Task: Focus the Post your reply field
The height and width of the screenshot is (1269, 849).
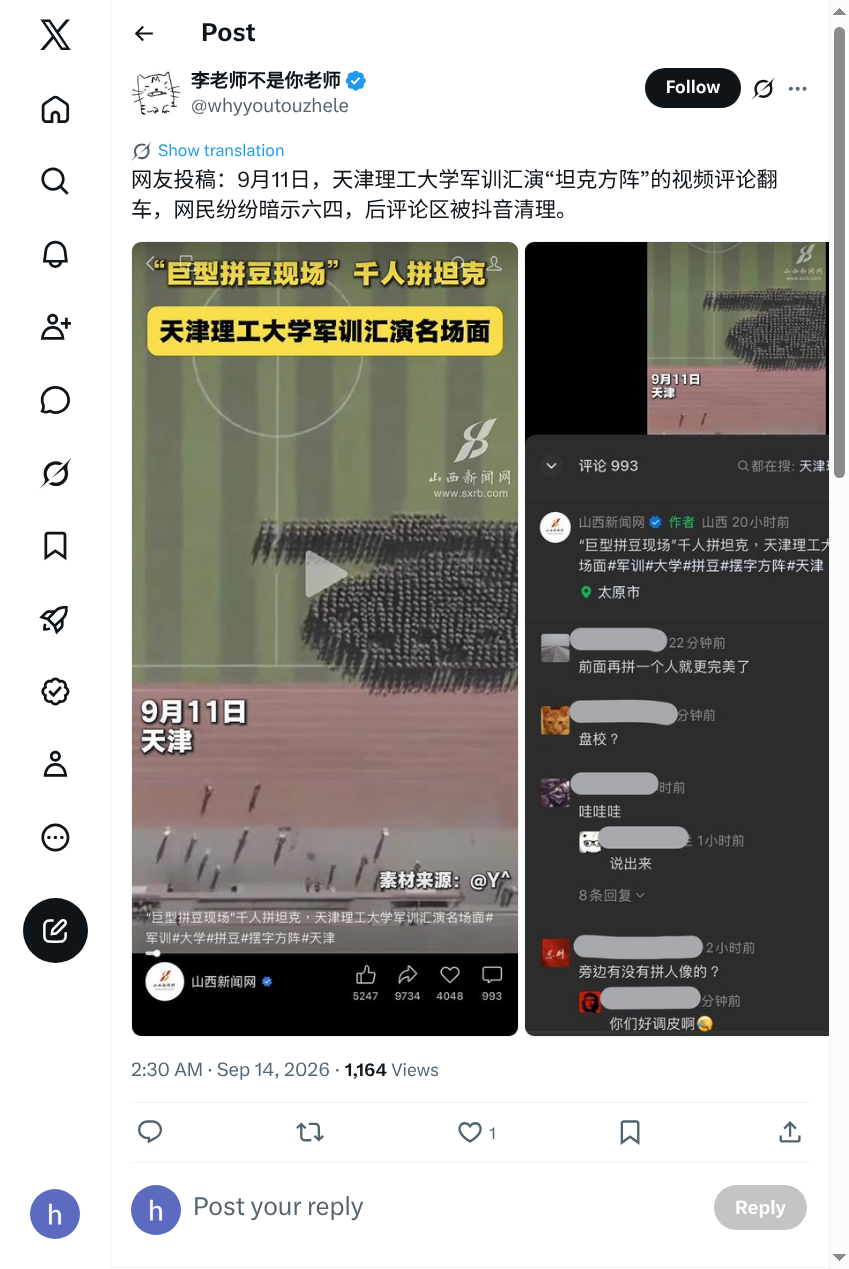Action: click(445, 1207)
